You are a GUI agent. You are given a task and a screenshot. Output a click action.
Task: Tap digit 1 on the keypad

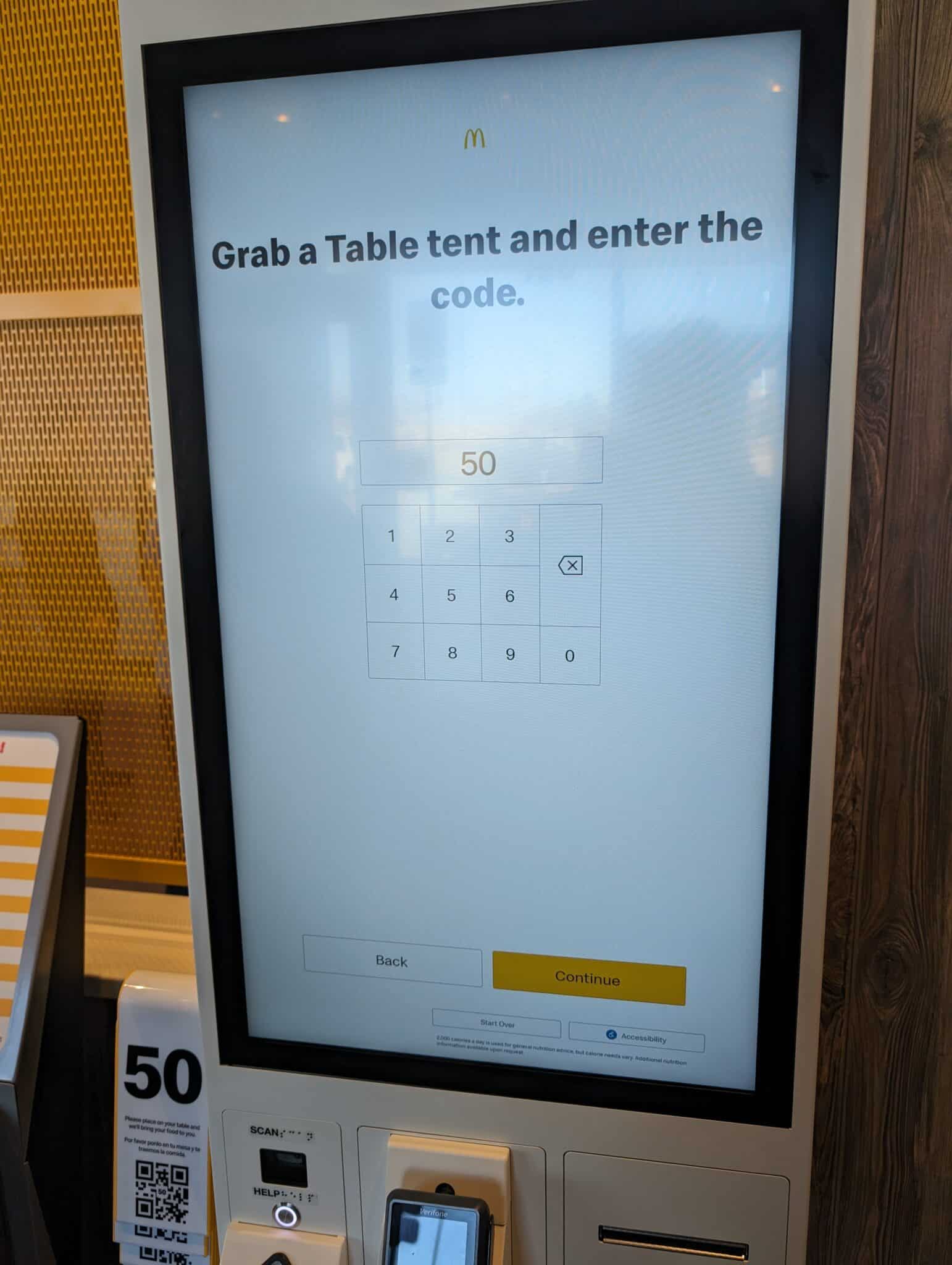coord(392,536)
